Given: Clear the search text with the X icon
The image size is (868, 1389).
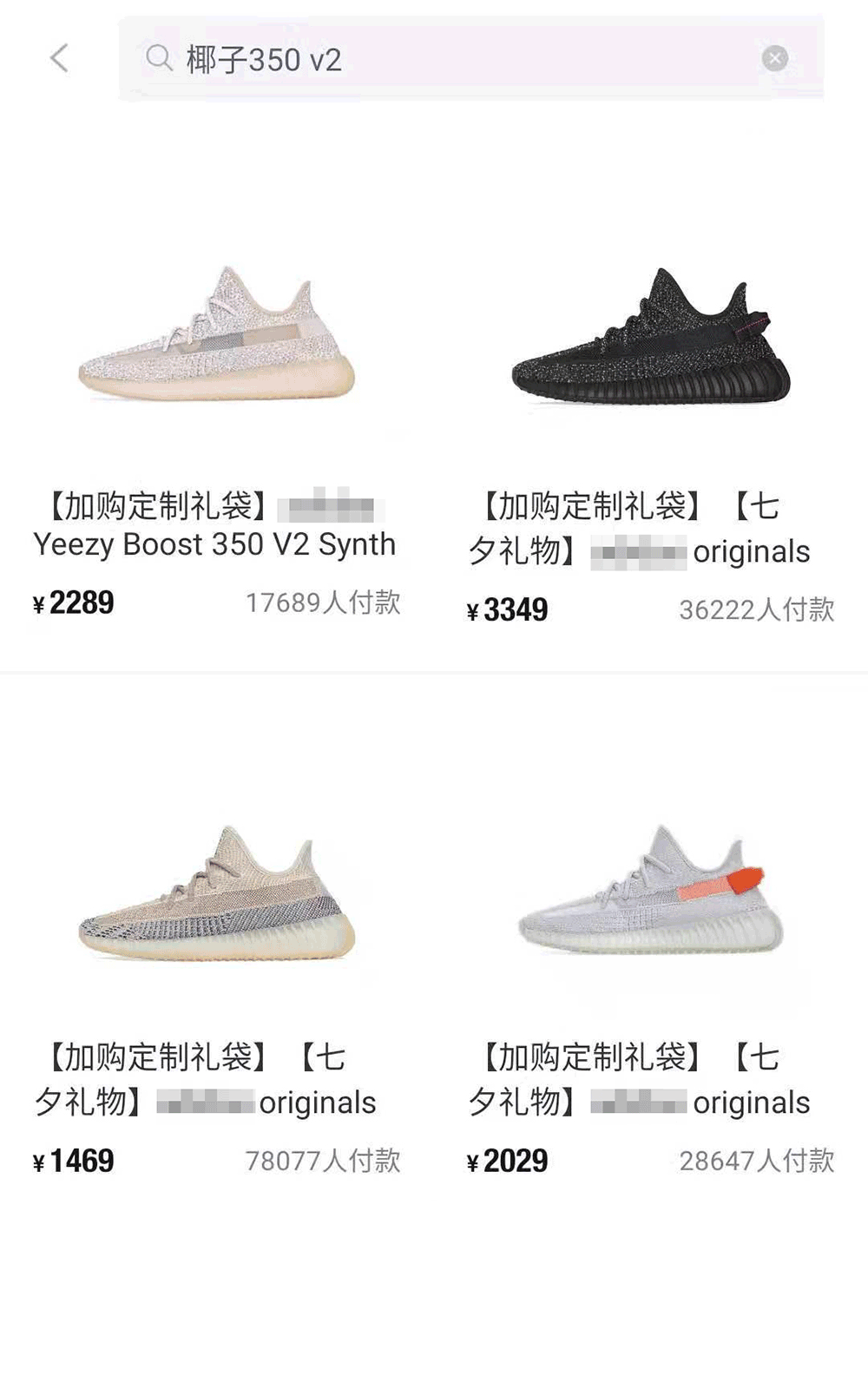Looking at the screenshot, I should pos(774,58).
